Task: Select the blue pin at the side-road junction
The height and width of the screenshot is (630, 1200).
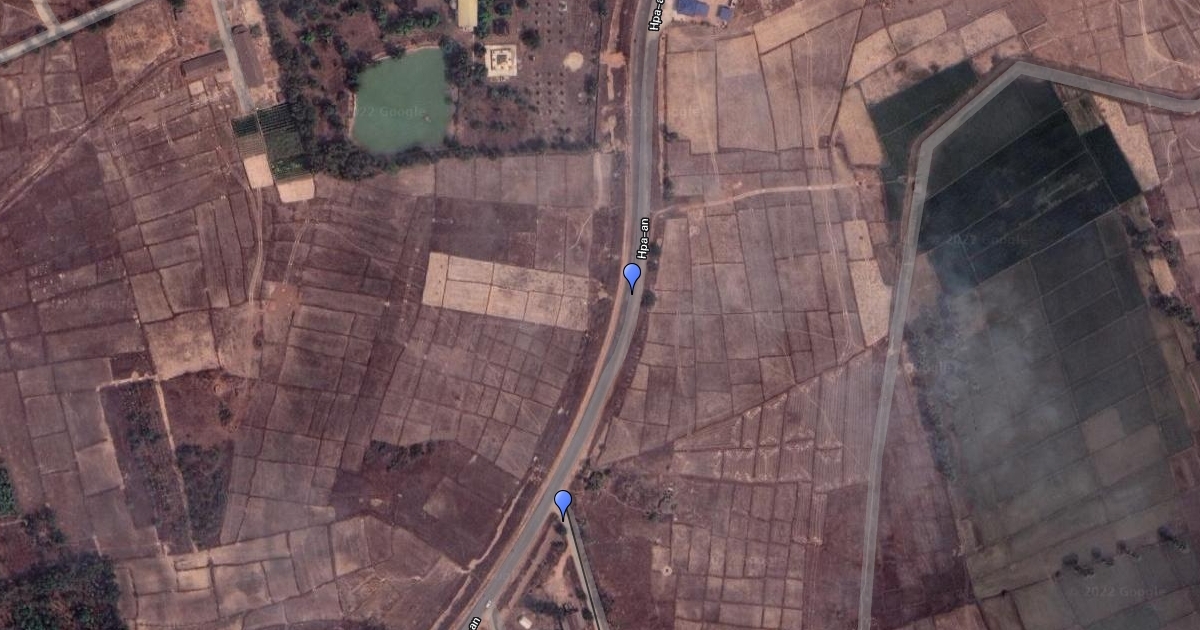Action: pyautogui.click(x=563, y=503)
